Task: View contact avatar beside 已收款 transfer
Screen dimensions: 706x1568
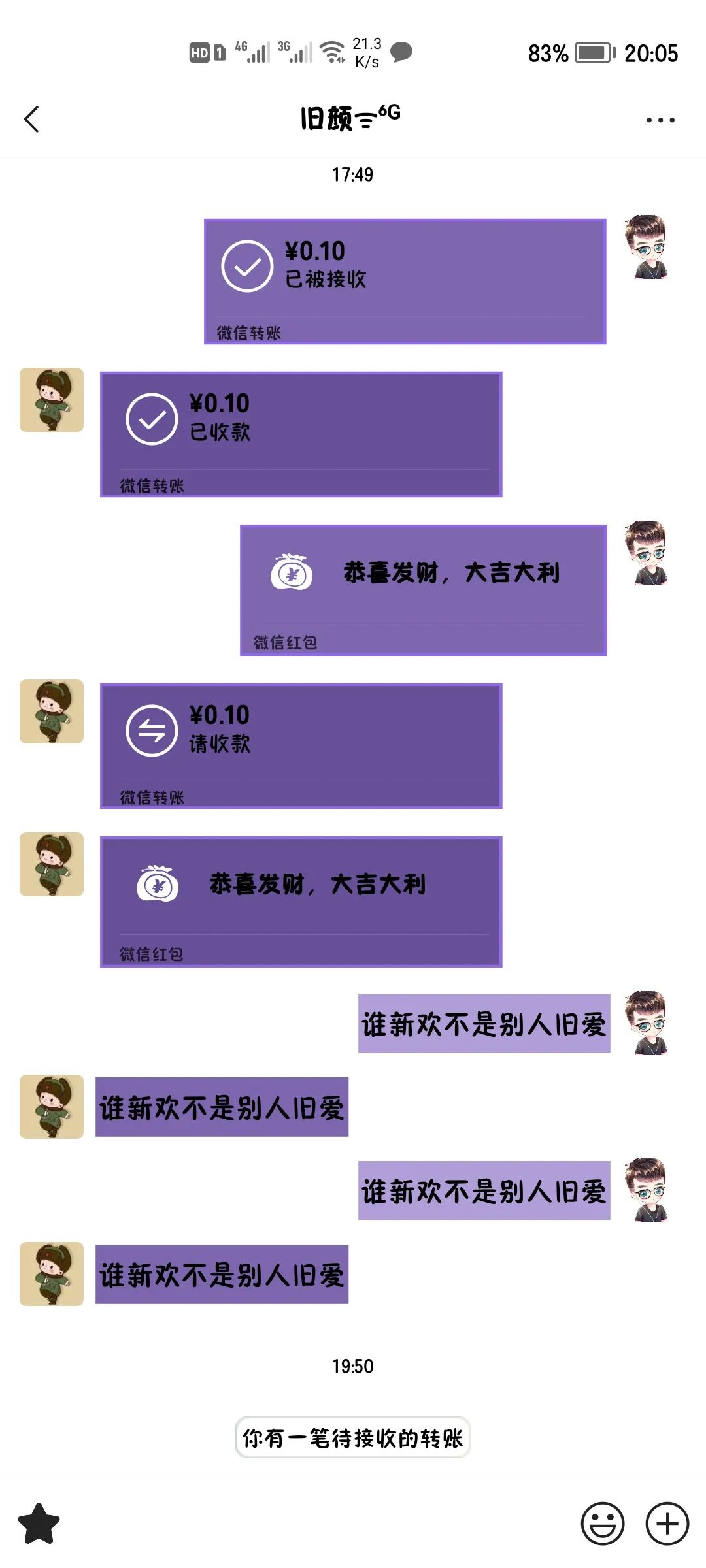Action: click(52, 400)
